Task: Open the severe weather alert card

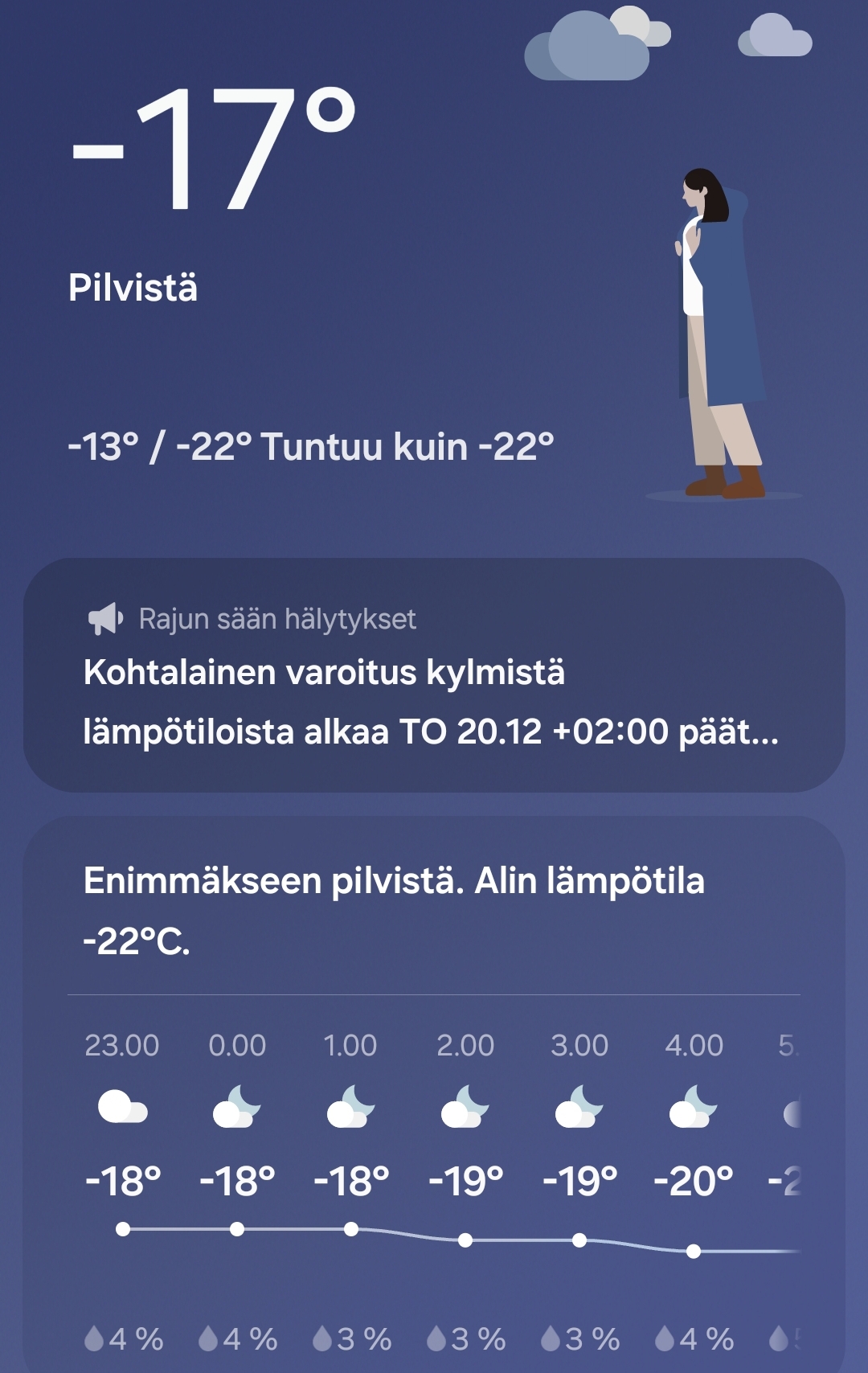Action: 434,675
